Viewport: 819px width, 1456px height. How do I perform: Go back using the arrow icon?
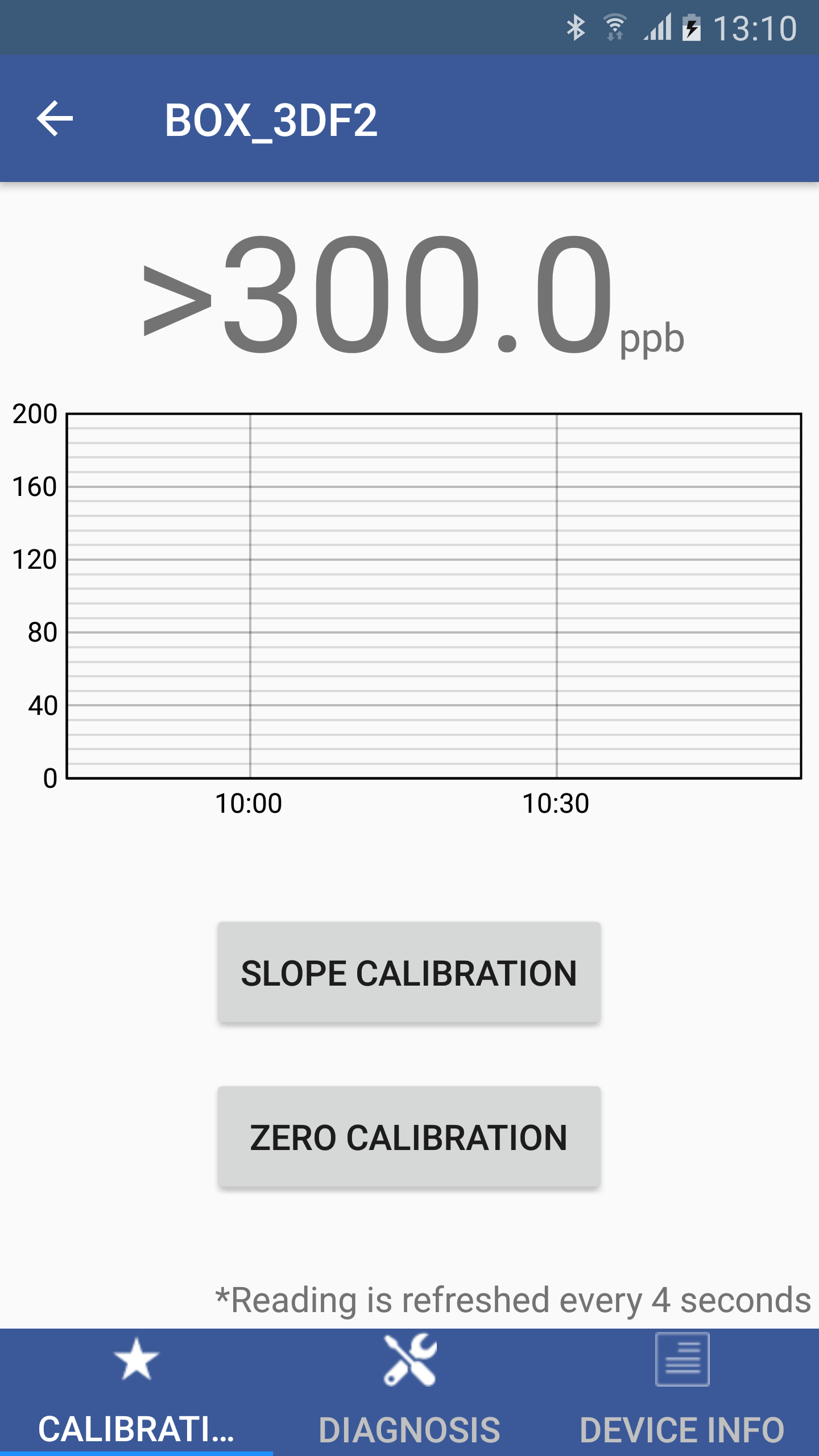[55, 118]
